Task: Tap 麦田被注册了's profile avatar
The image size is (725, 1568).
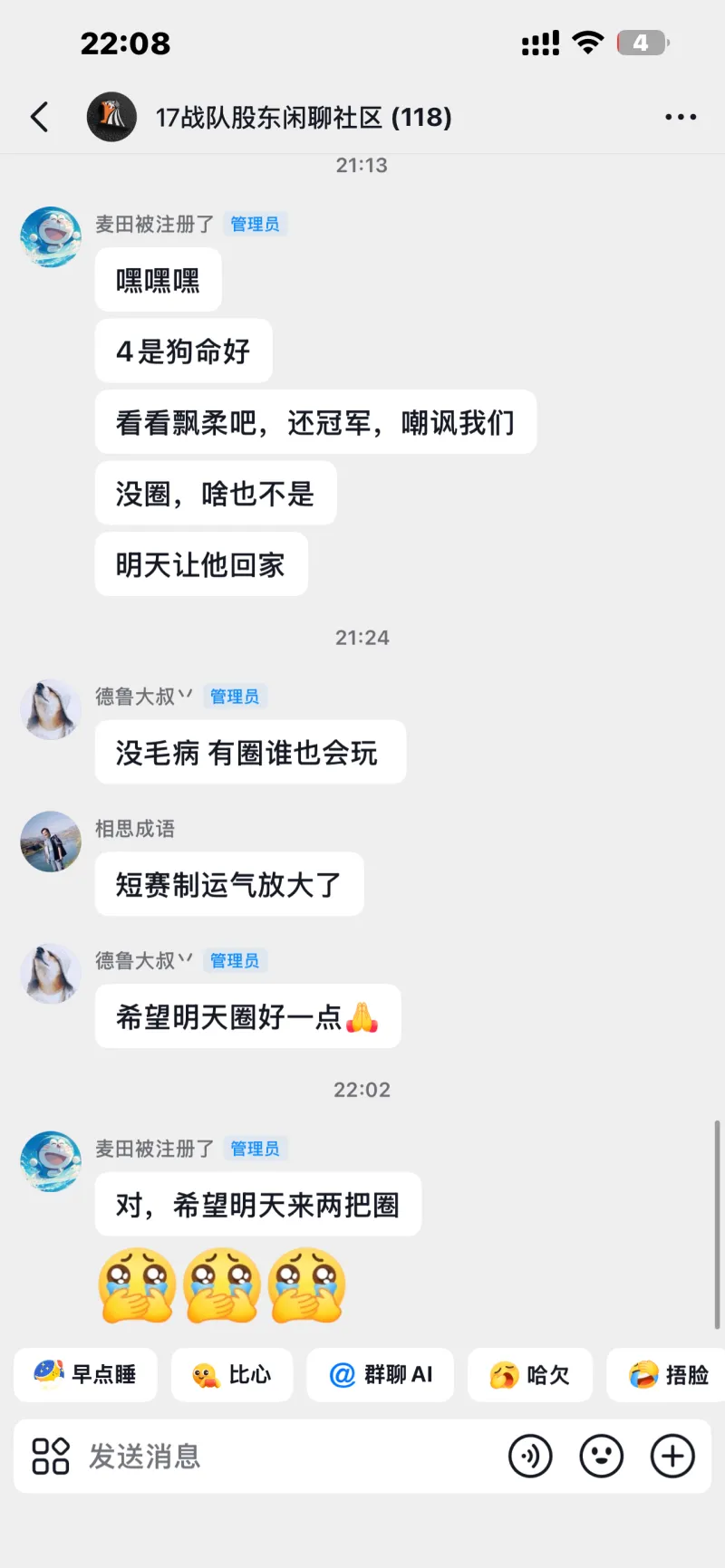Action: tap(50, 237)
